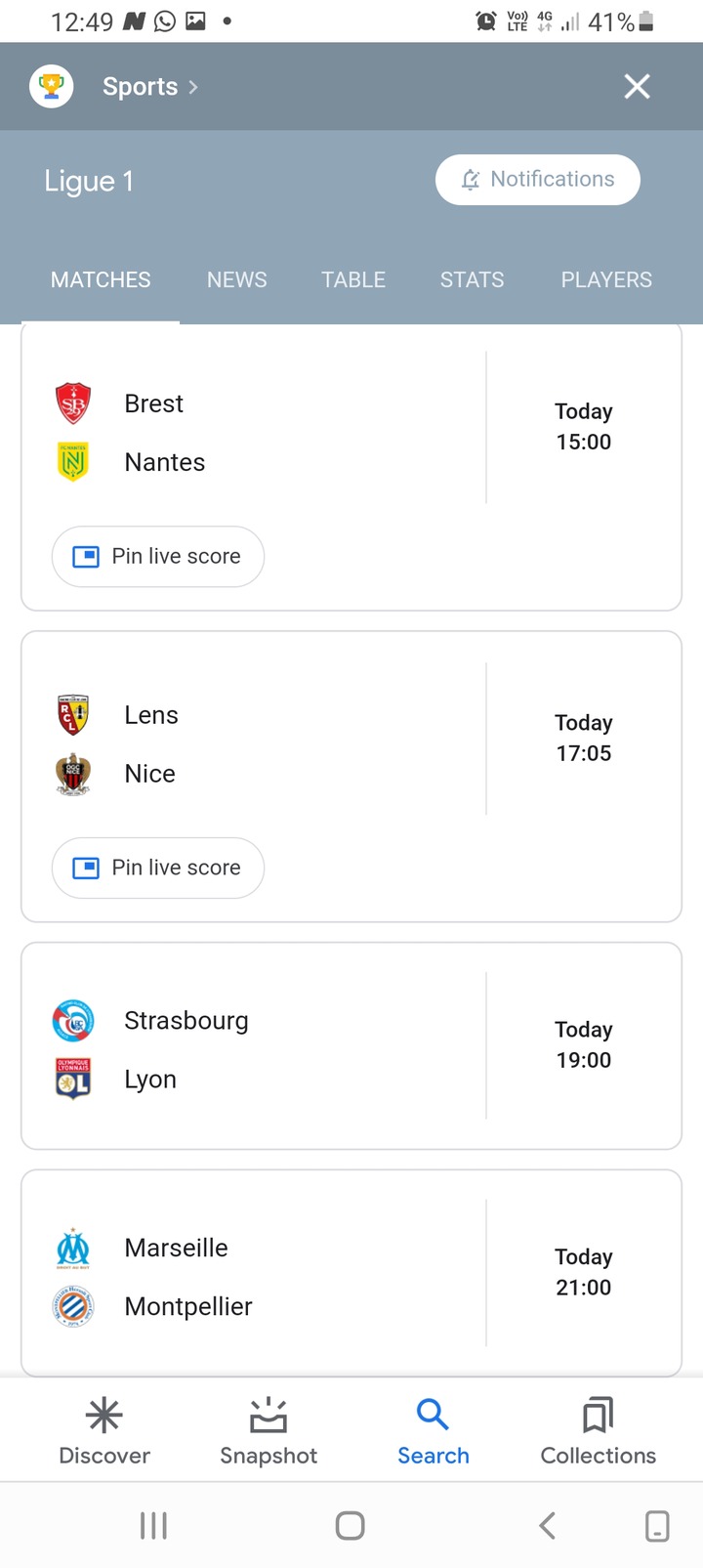Go back using the system back button
This screenshot has width=703, height=1568.
[548, 1525]
